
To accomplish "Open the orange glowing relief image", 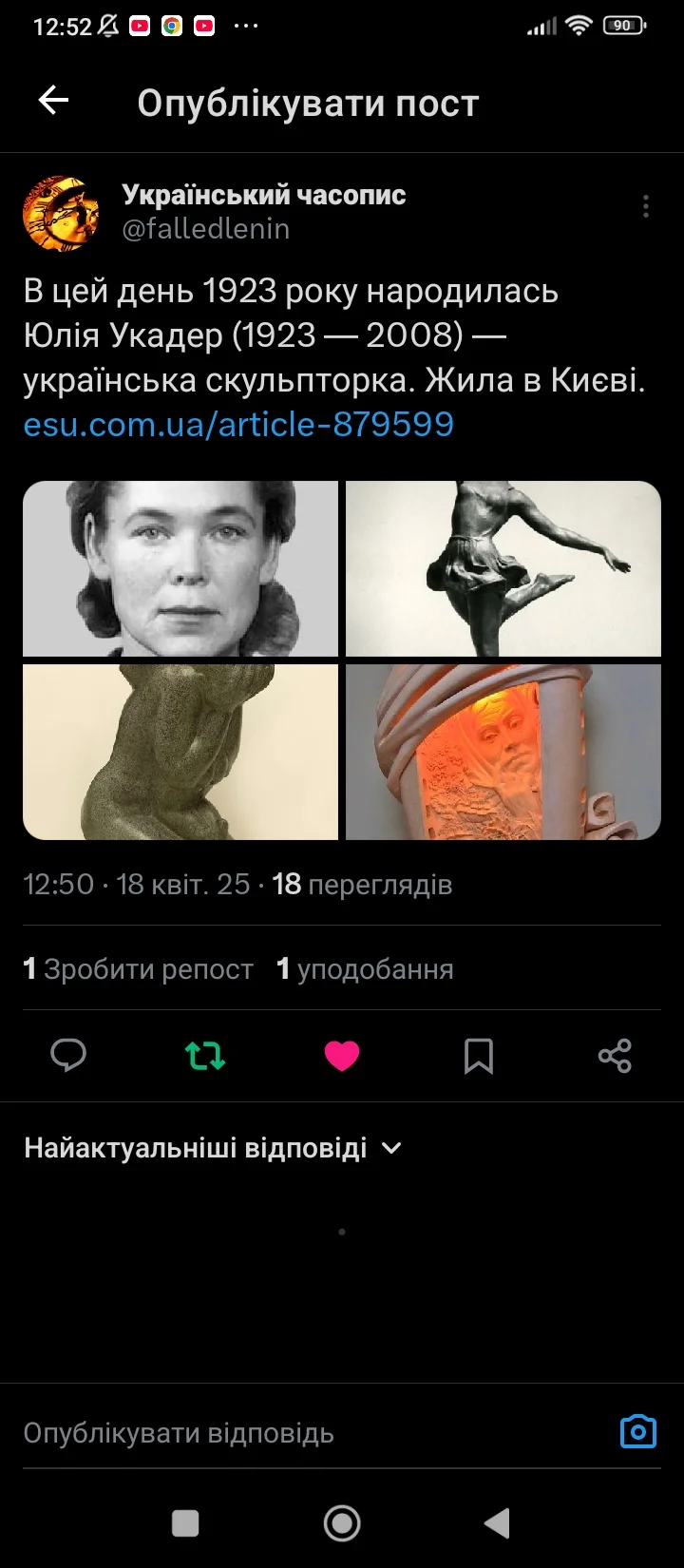I will point(503,752).
